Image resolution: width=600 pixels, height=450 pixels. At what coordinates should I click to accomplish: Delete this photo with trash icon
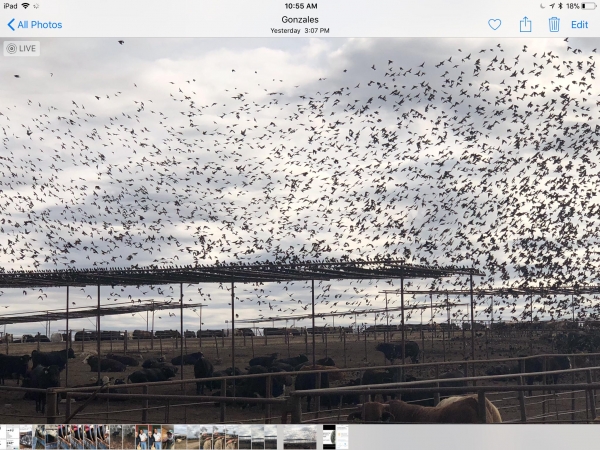[553, 24]
